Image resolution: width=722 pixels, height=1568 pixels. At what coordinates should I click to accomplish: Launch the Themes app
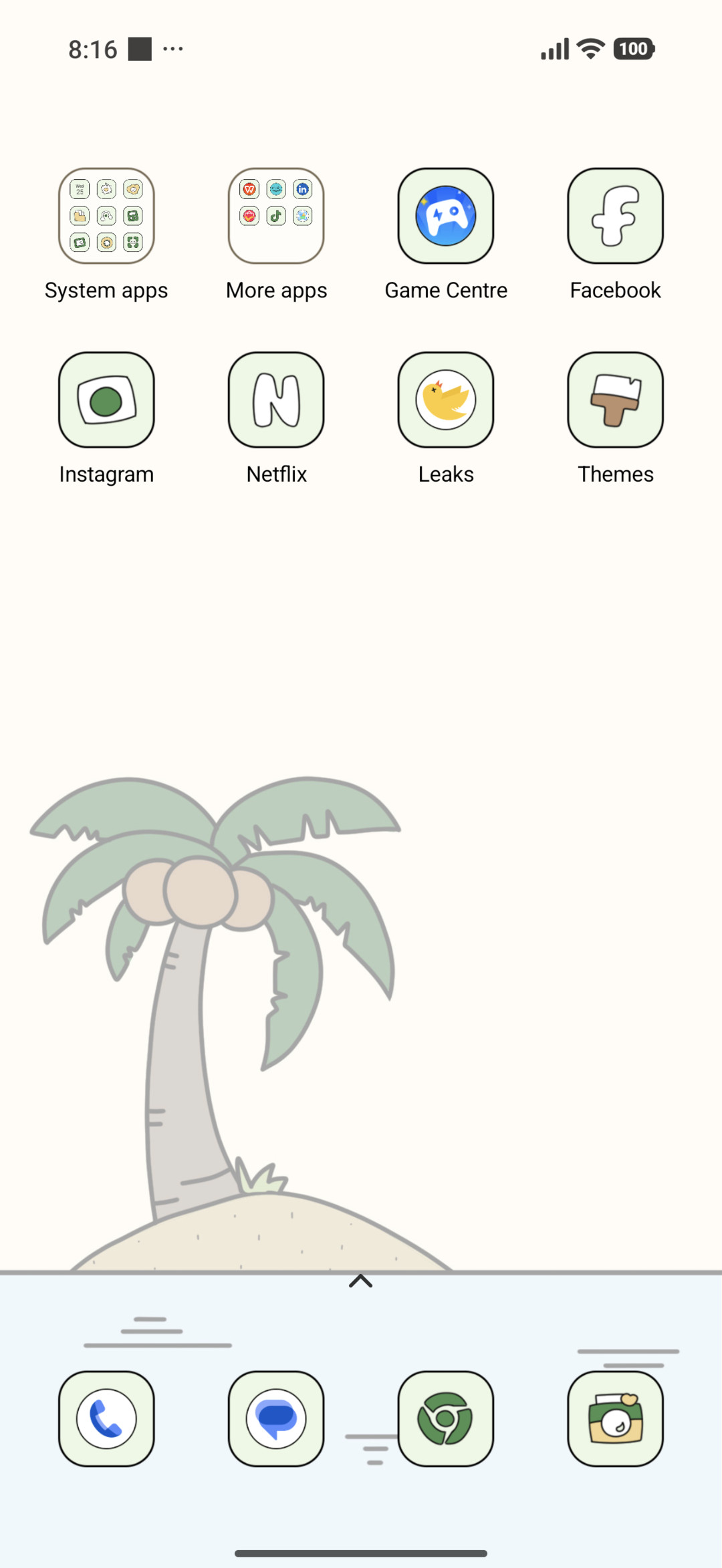pyautogui.click(x=616, y=400)
